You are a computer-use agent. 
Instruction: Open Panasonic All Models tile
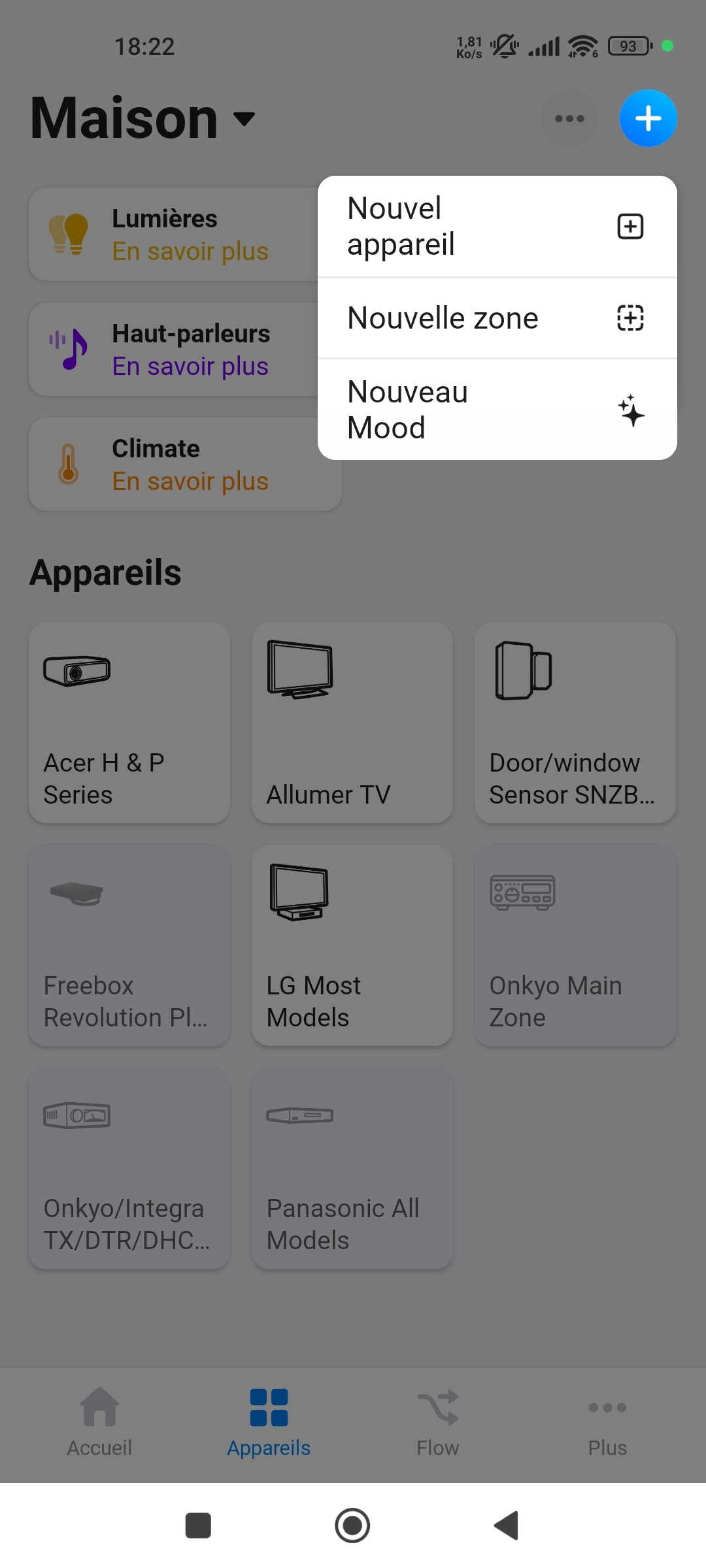tap(352, 1168)
